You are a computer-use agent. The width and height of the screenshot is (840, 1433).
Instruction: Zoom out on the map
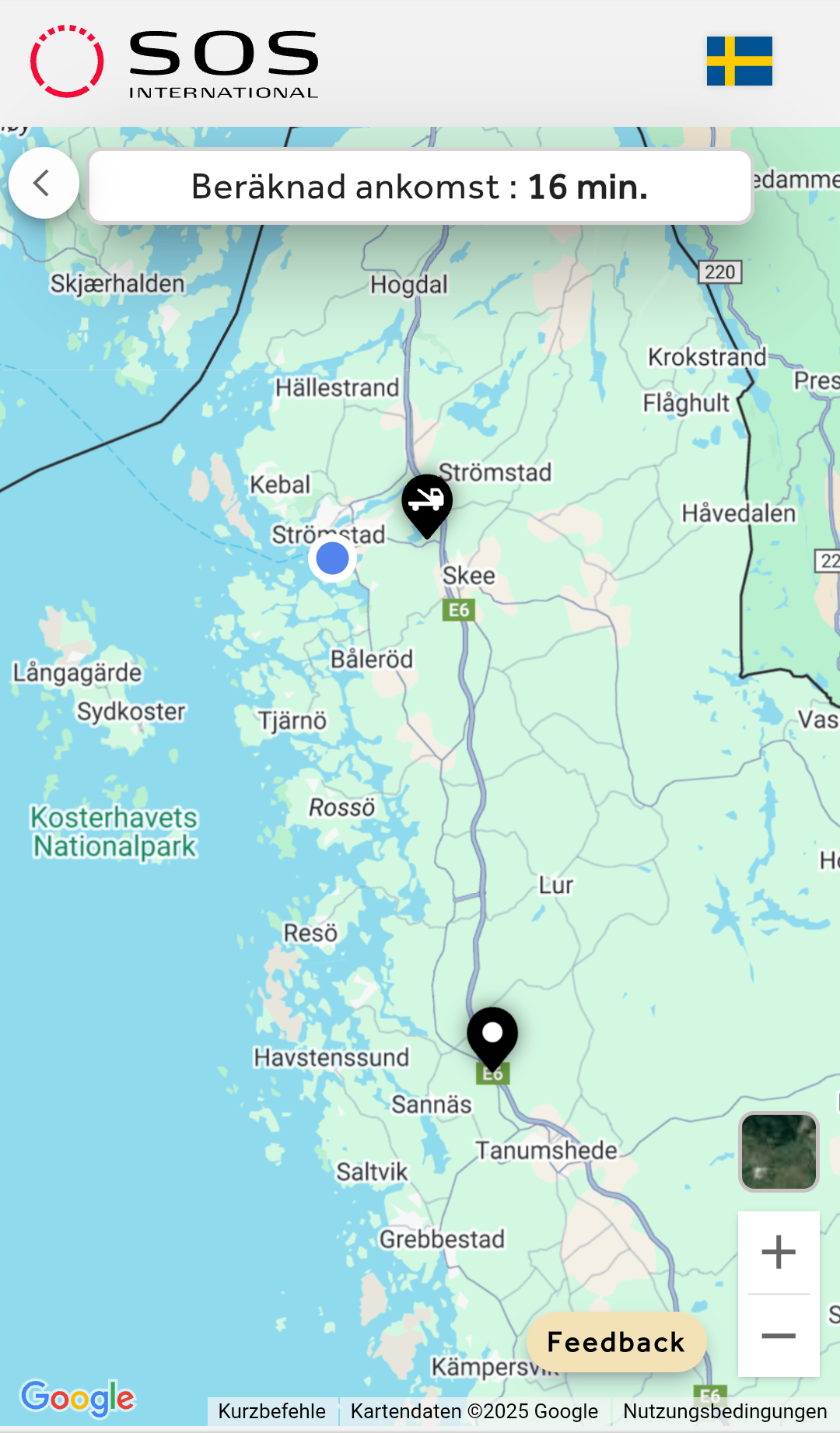779,1336
